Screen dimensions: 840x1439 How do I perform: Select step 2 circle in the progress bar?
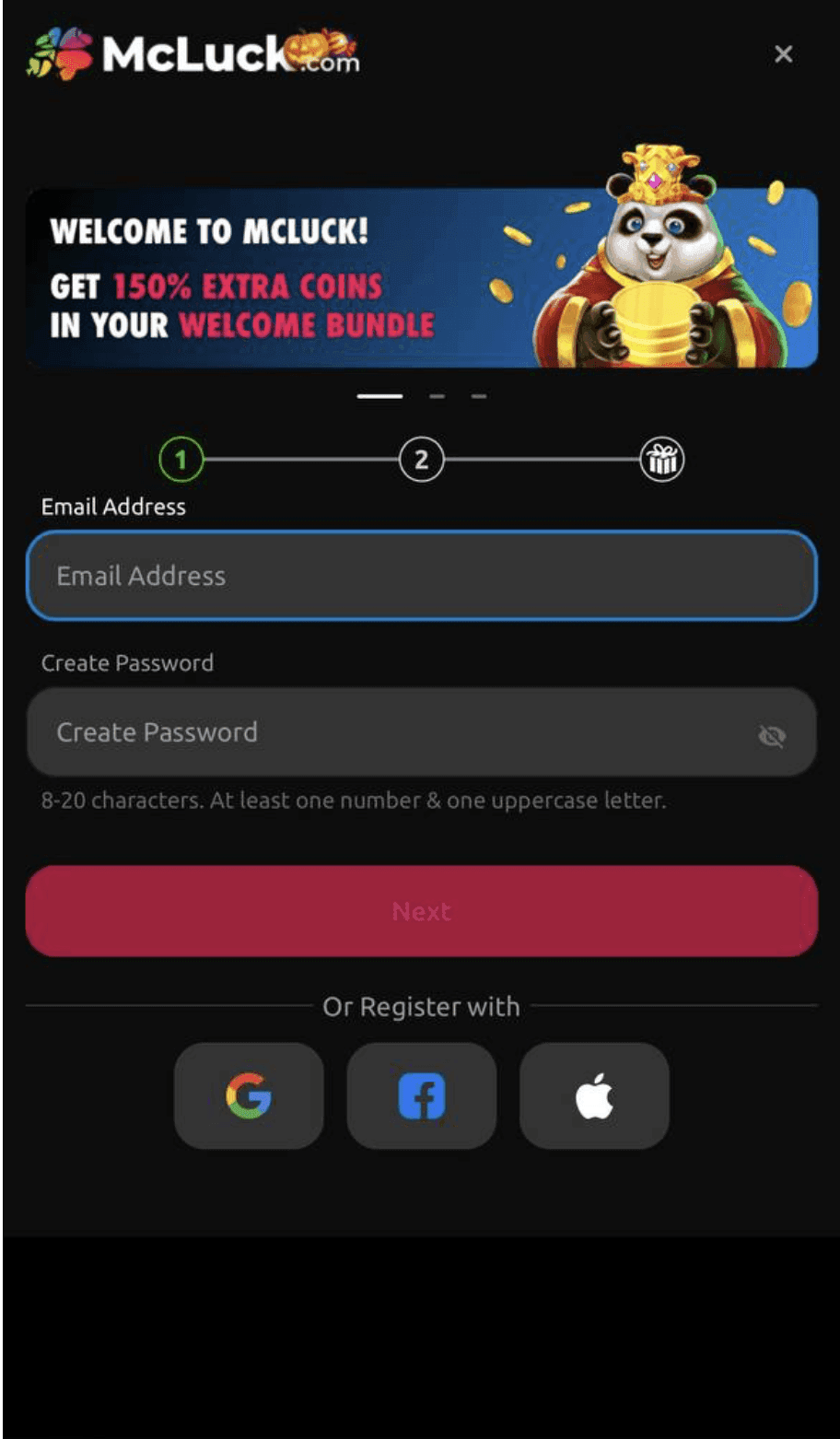[421, 459]
